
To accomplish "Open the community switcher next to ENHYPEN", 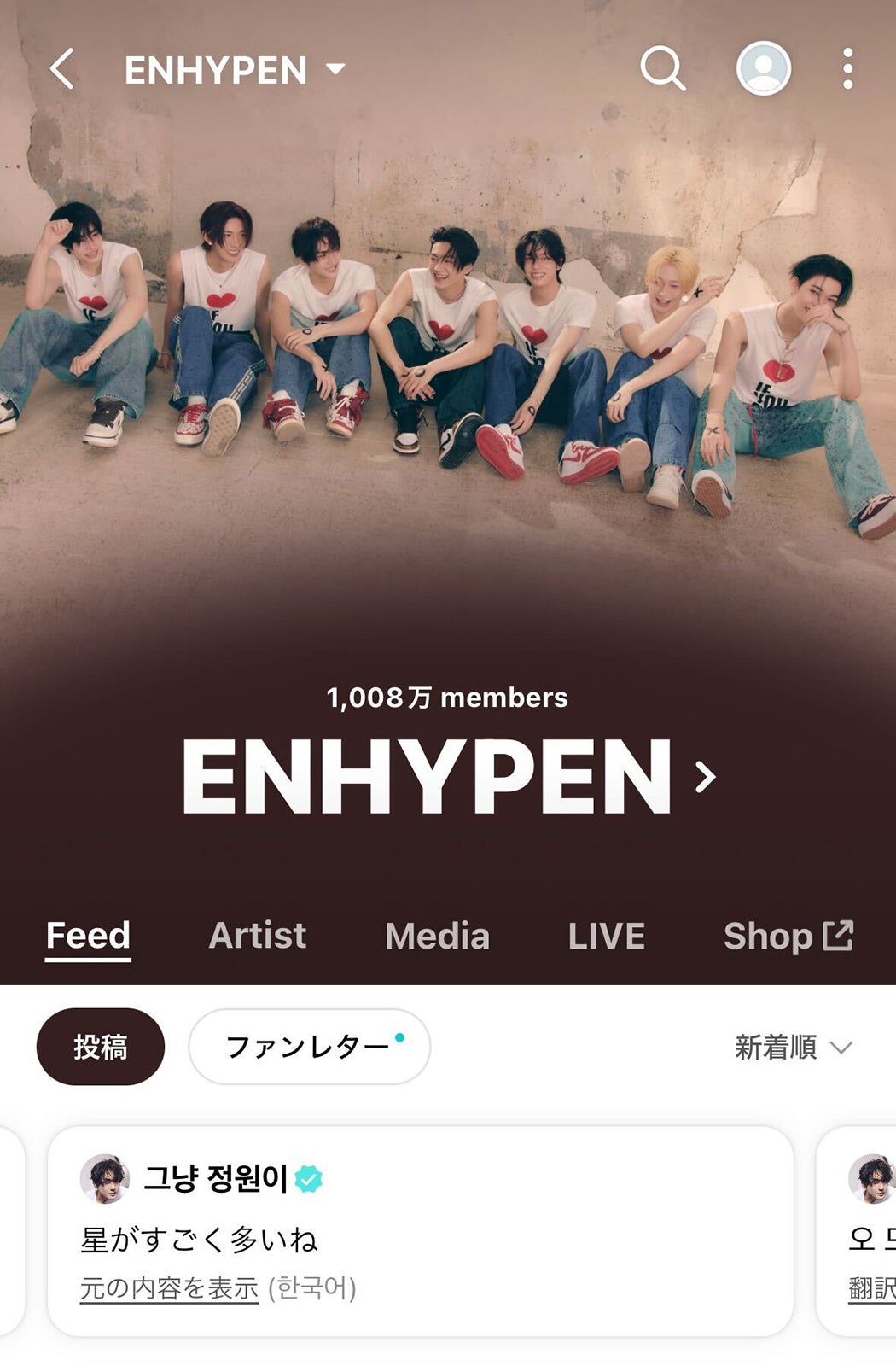I will click(x=335, y=72).
